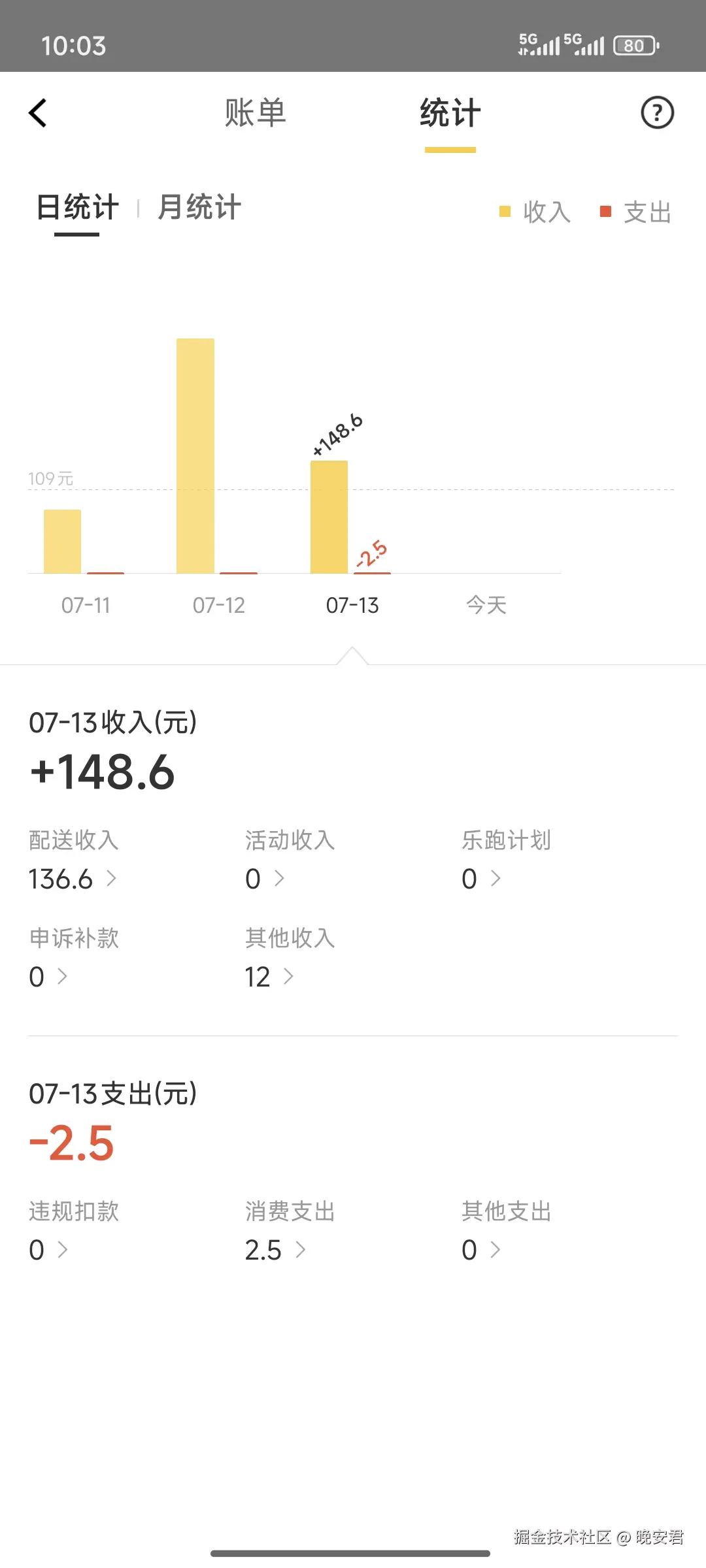The width and height of the screenshot is (706, 1568).
Task: Select the highlighted 07-13 income bar
Action: click(328, 516)
